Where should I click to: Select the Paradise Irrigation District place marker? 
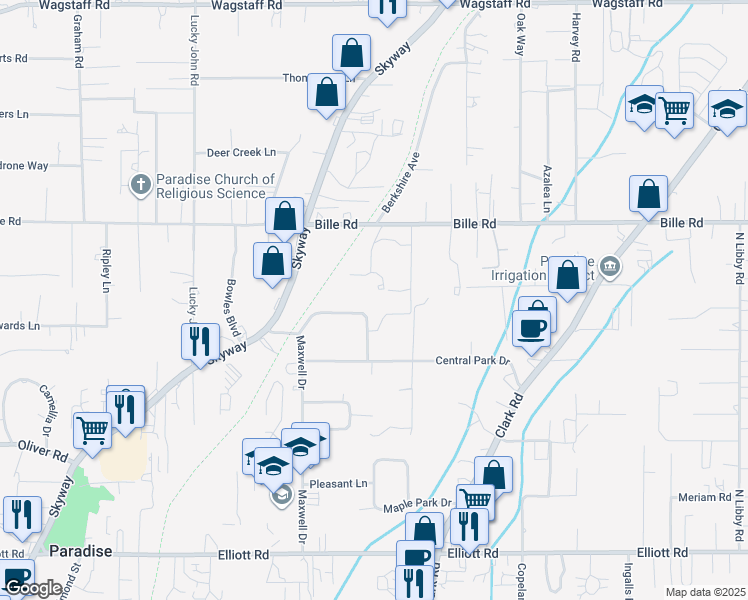[x=613, y=267]
